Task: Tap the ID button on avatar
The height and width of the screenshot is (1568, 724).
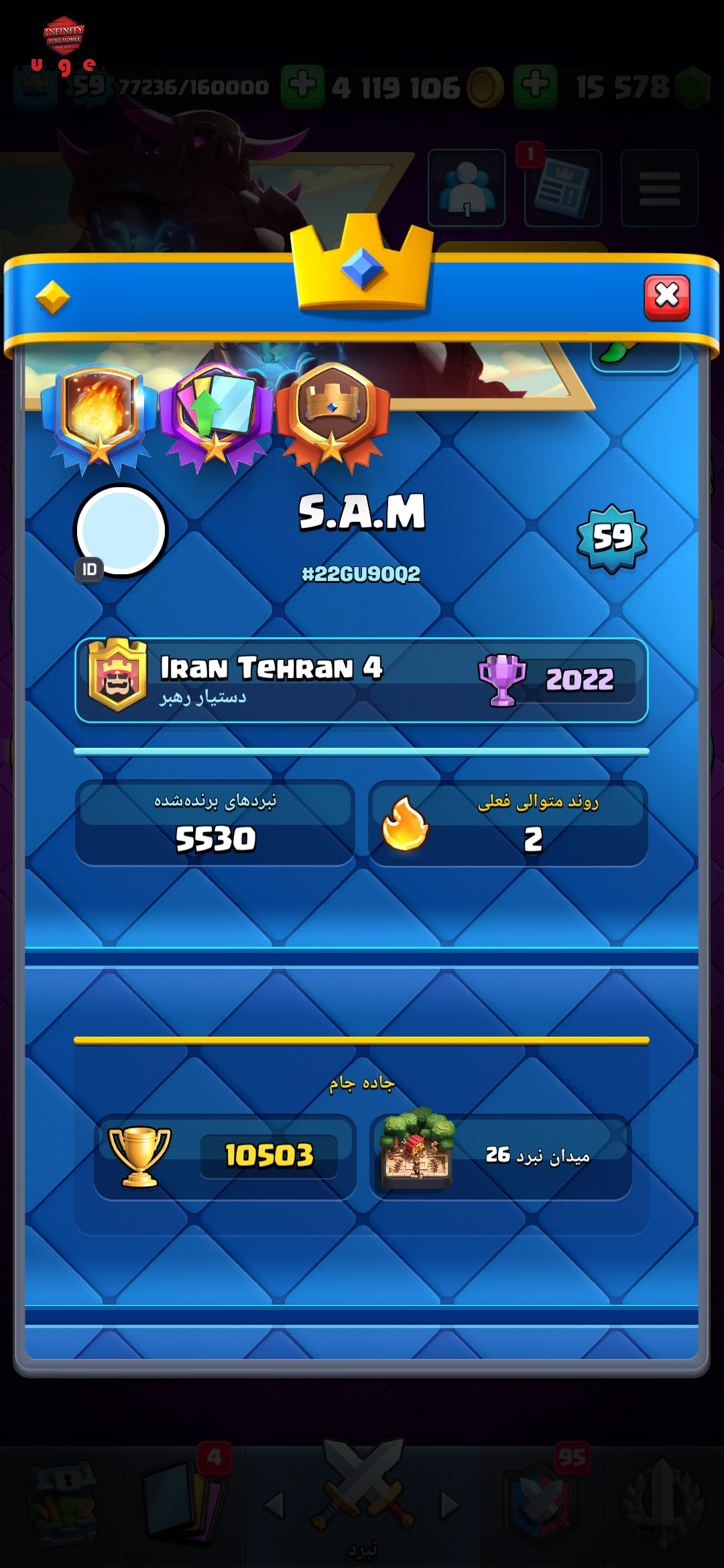Action: 89,570
